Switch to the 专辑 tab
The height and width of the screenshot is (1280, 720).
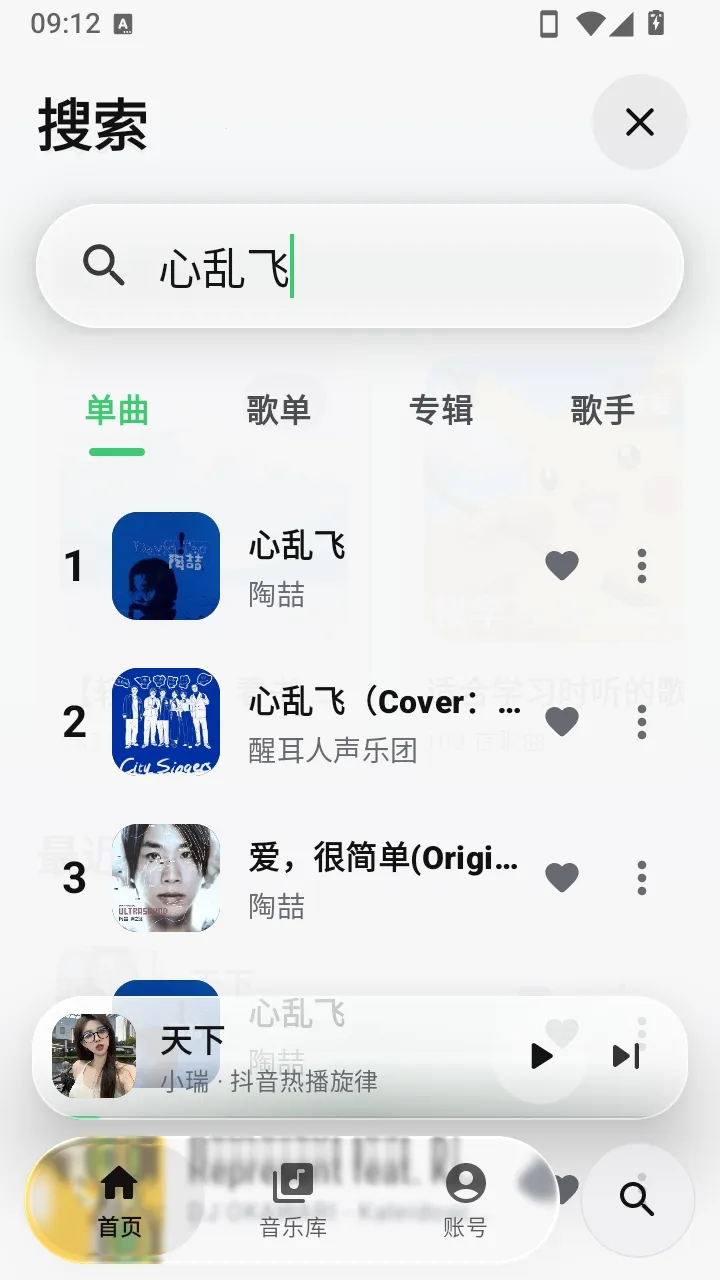(x=440, y=410)
